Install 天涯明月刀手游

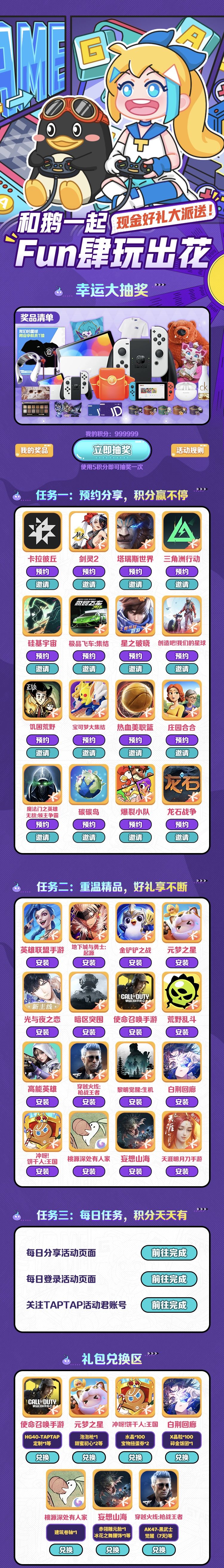(182, 1171)
